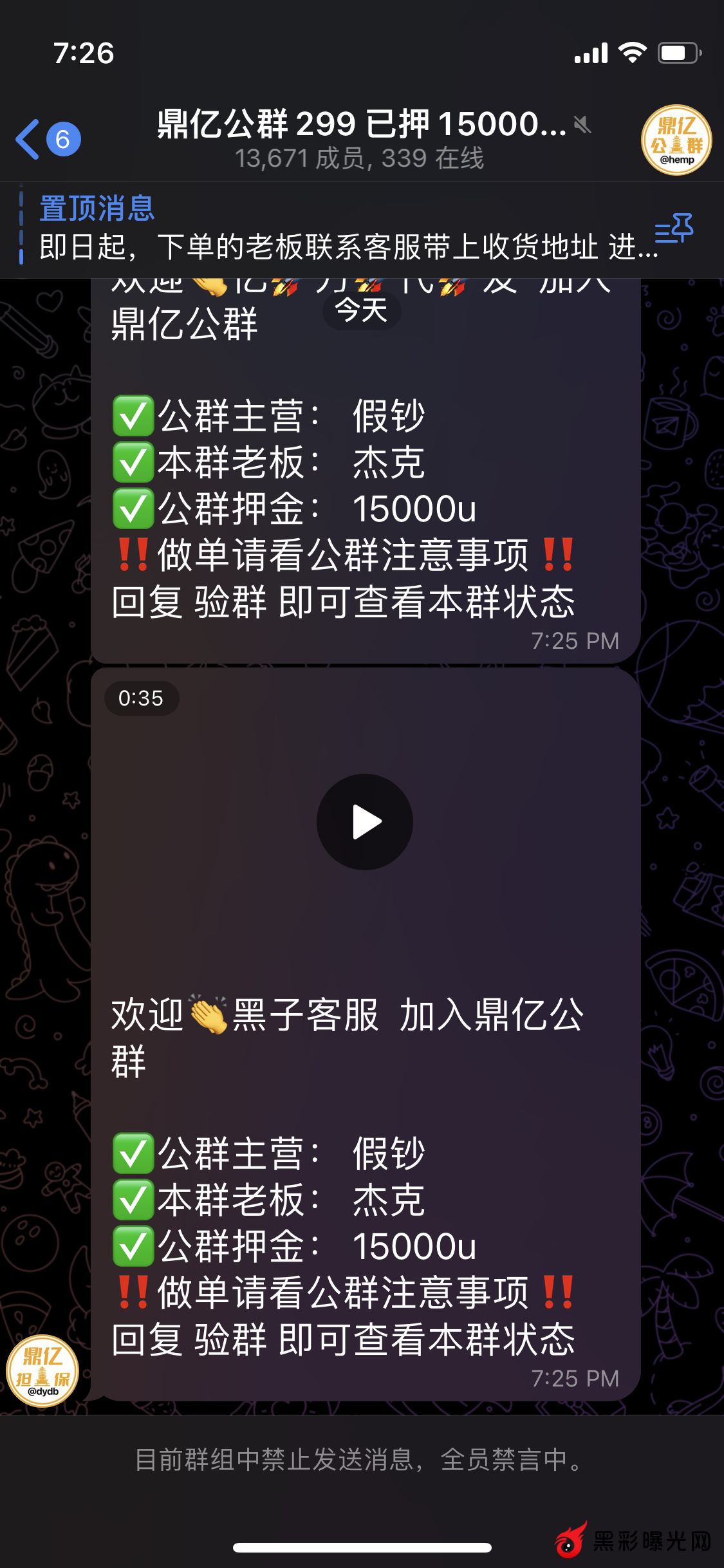The width and height of the screenshot is (724, 1568).
Task: Play the 0:35 video message
Action: [364, 822]
